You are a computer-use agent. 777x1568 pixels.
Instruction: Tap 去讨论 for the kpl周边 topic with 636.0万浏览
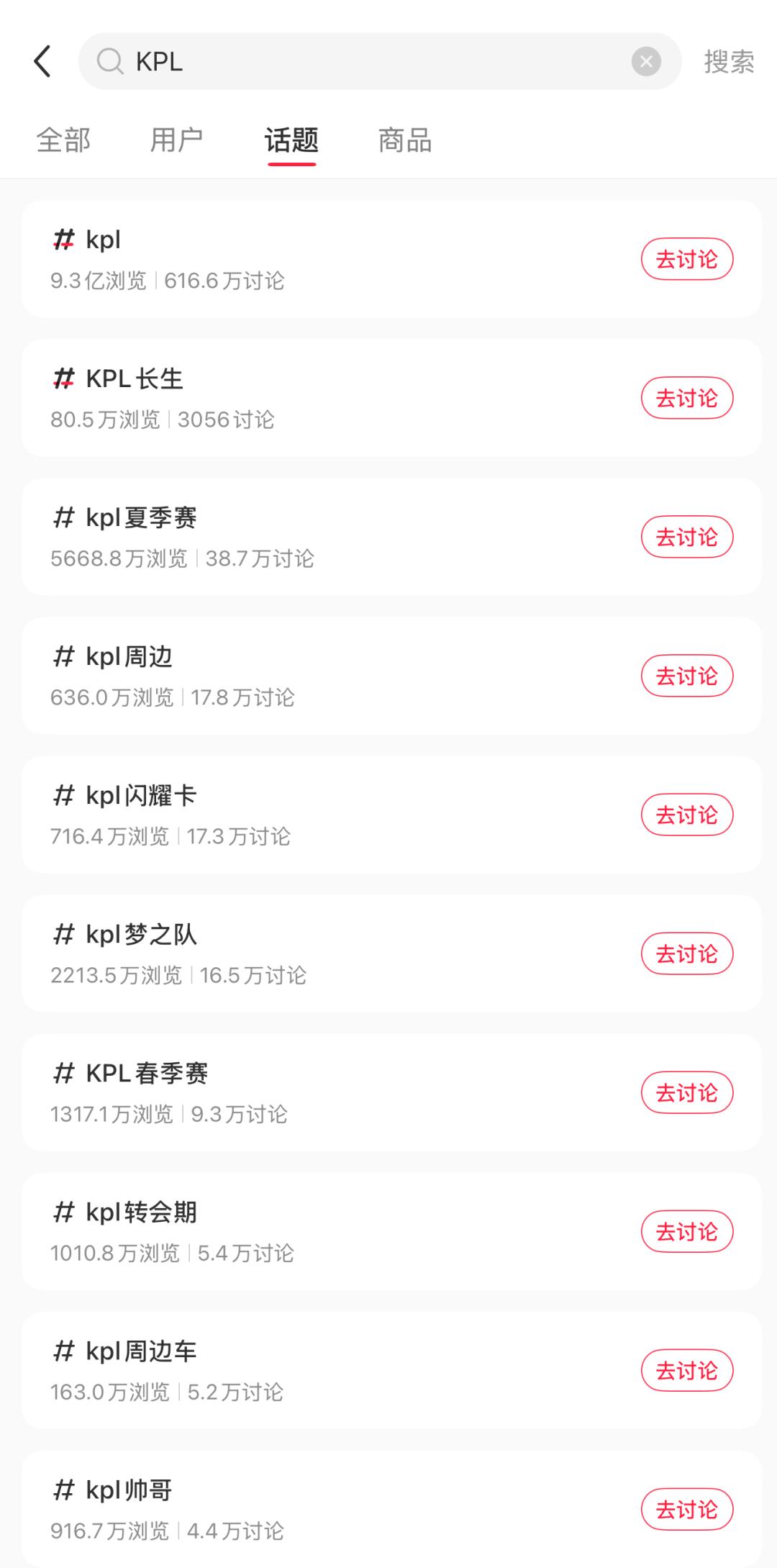click(x=686, y=676)
